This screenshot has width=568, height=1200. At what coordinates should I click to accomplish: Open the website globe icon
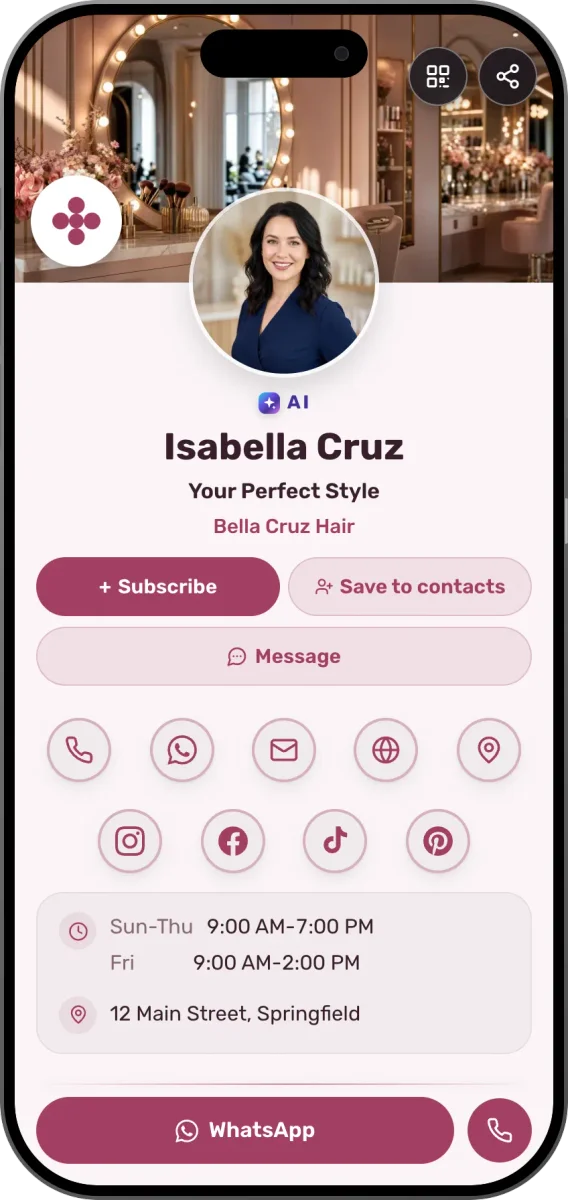coord(386,750)
